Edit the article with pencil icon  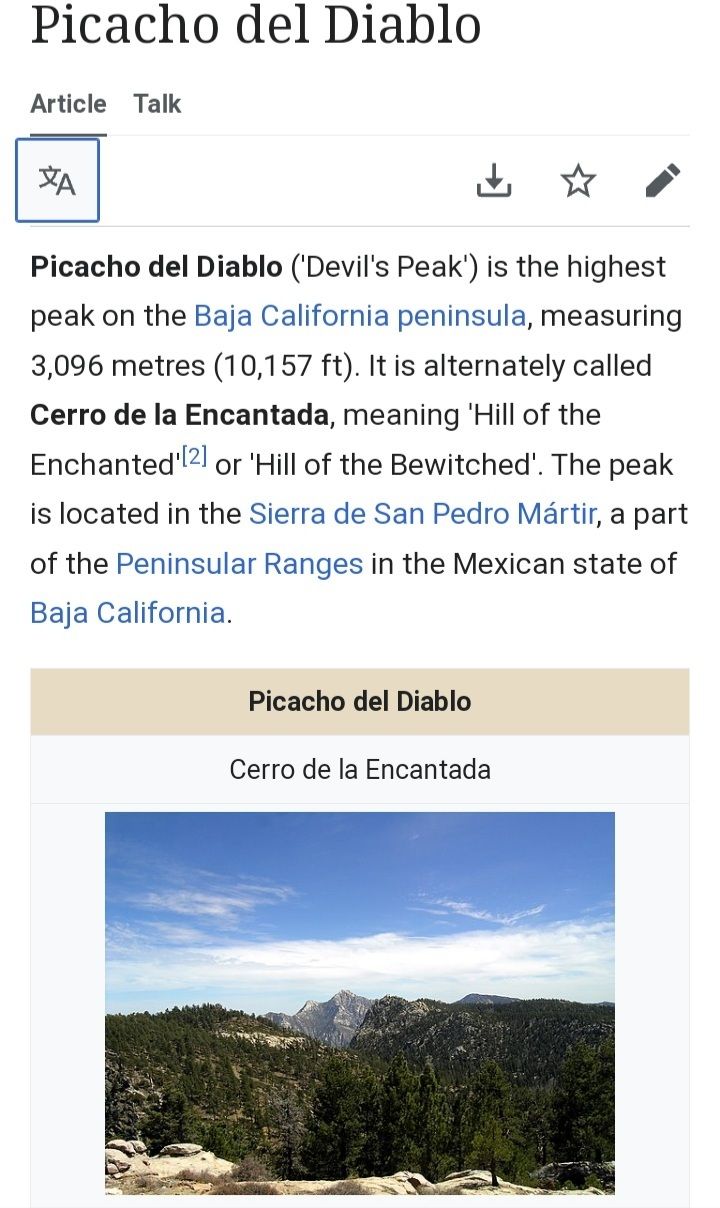click(x=662, y=181)
